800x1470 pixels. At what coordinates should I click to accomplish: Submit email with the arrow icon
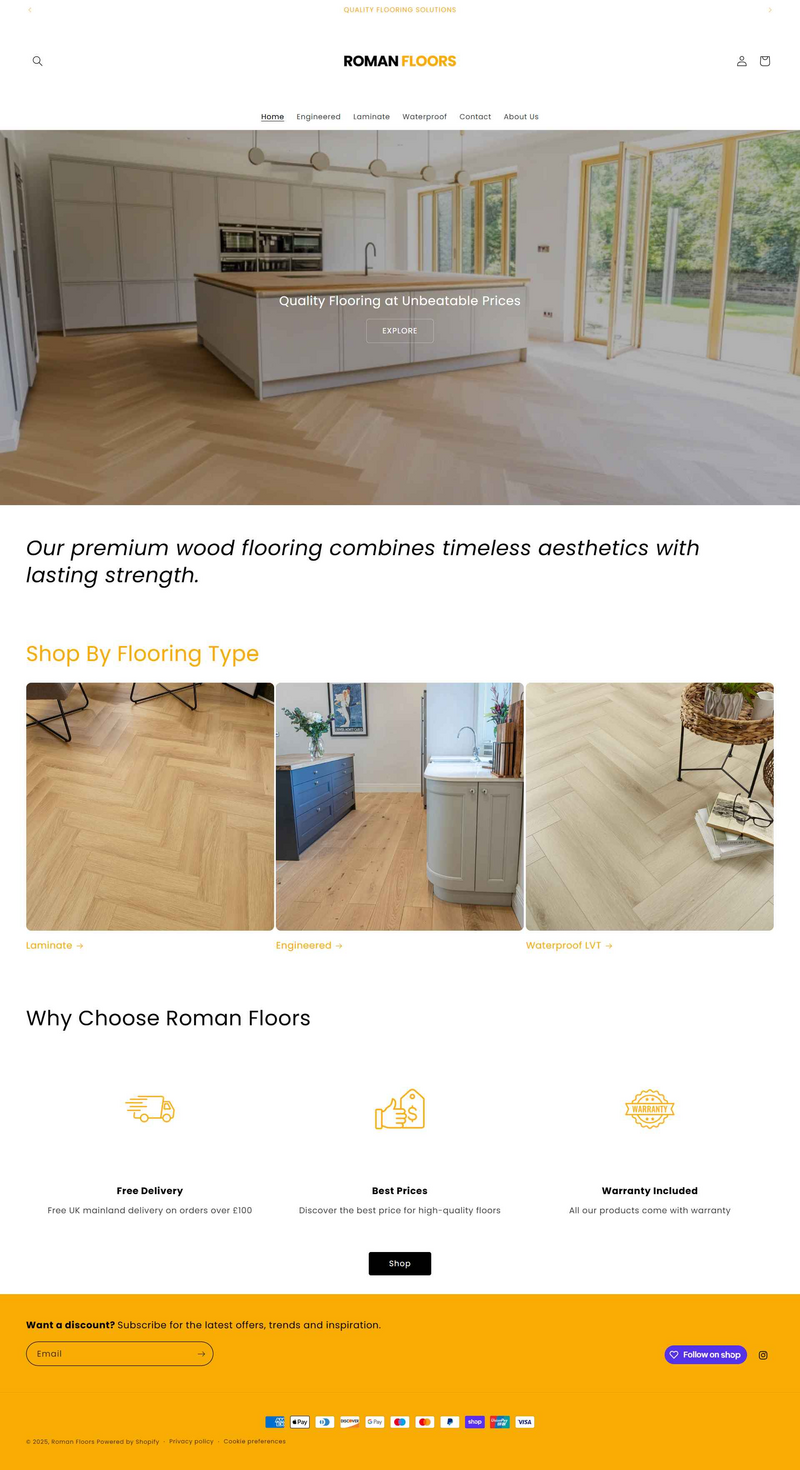click(200, 1354)
